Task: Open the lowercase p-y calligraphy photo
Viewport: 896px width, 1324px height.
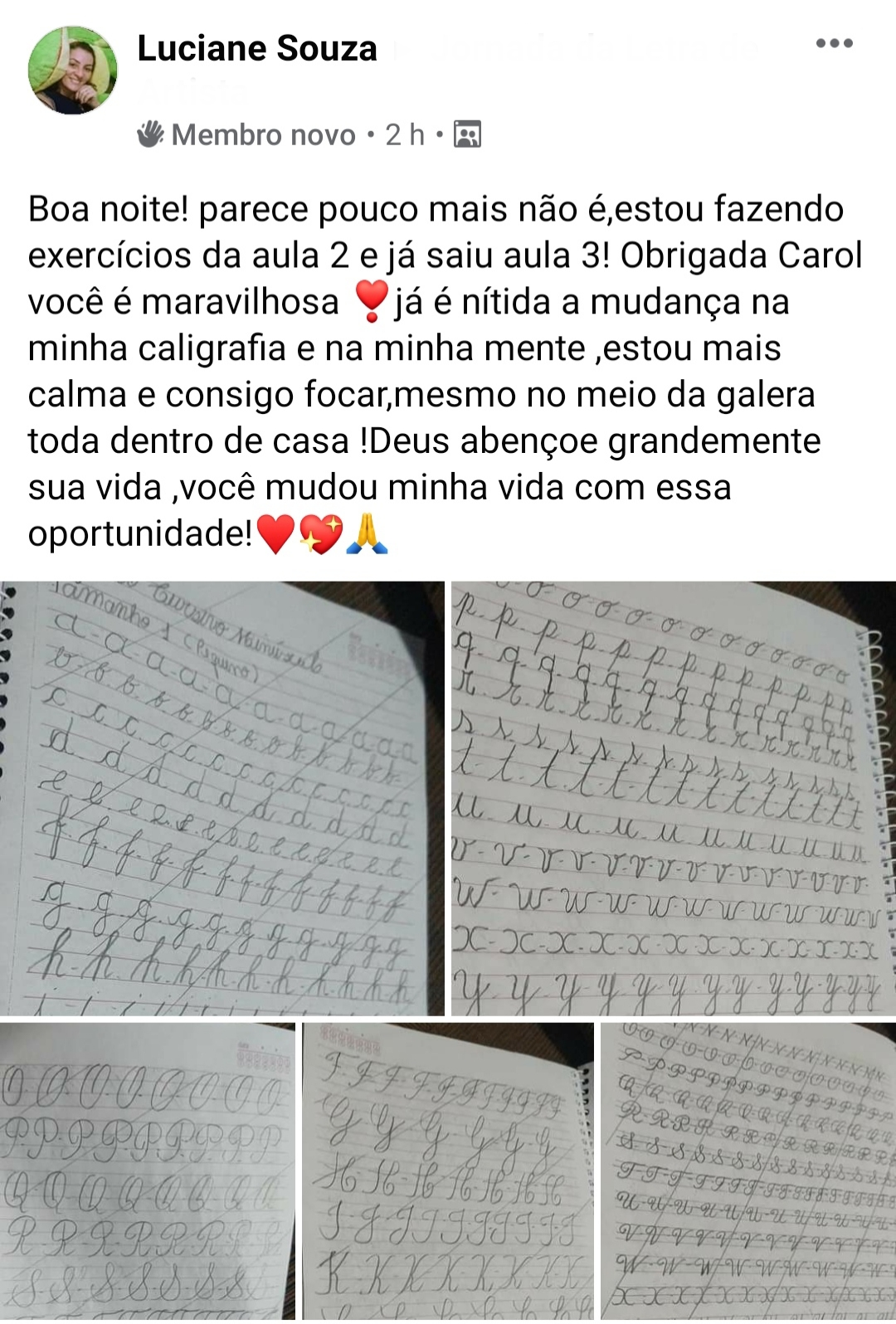Action: click(x=673, y=798)
